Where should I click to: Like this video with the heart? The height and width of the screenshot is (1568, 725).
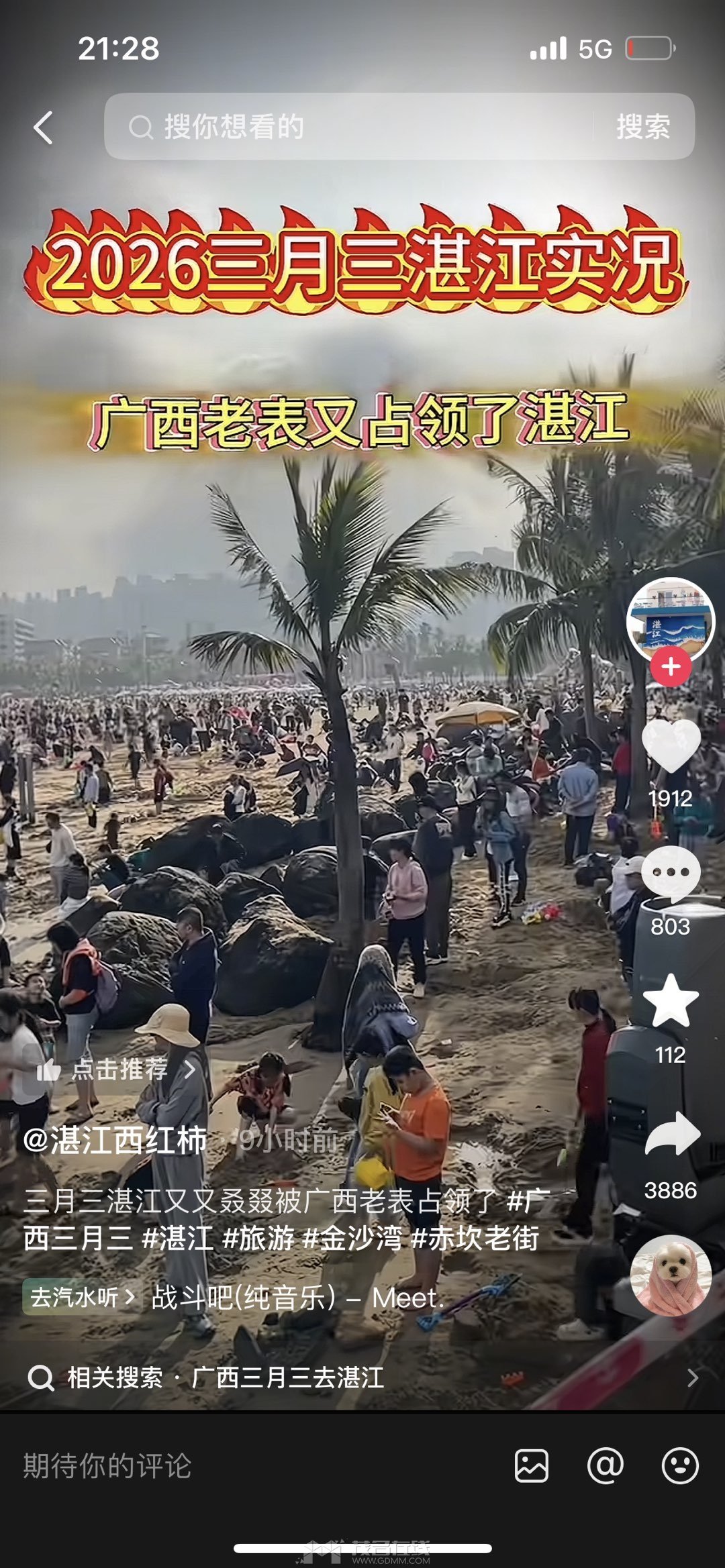(x=671, y=746)
